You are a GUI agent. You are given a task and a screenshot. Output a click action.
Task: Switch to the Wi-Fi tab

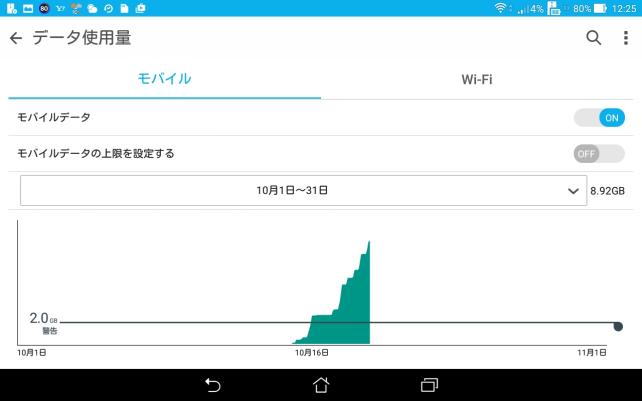point(476,78)
